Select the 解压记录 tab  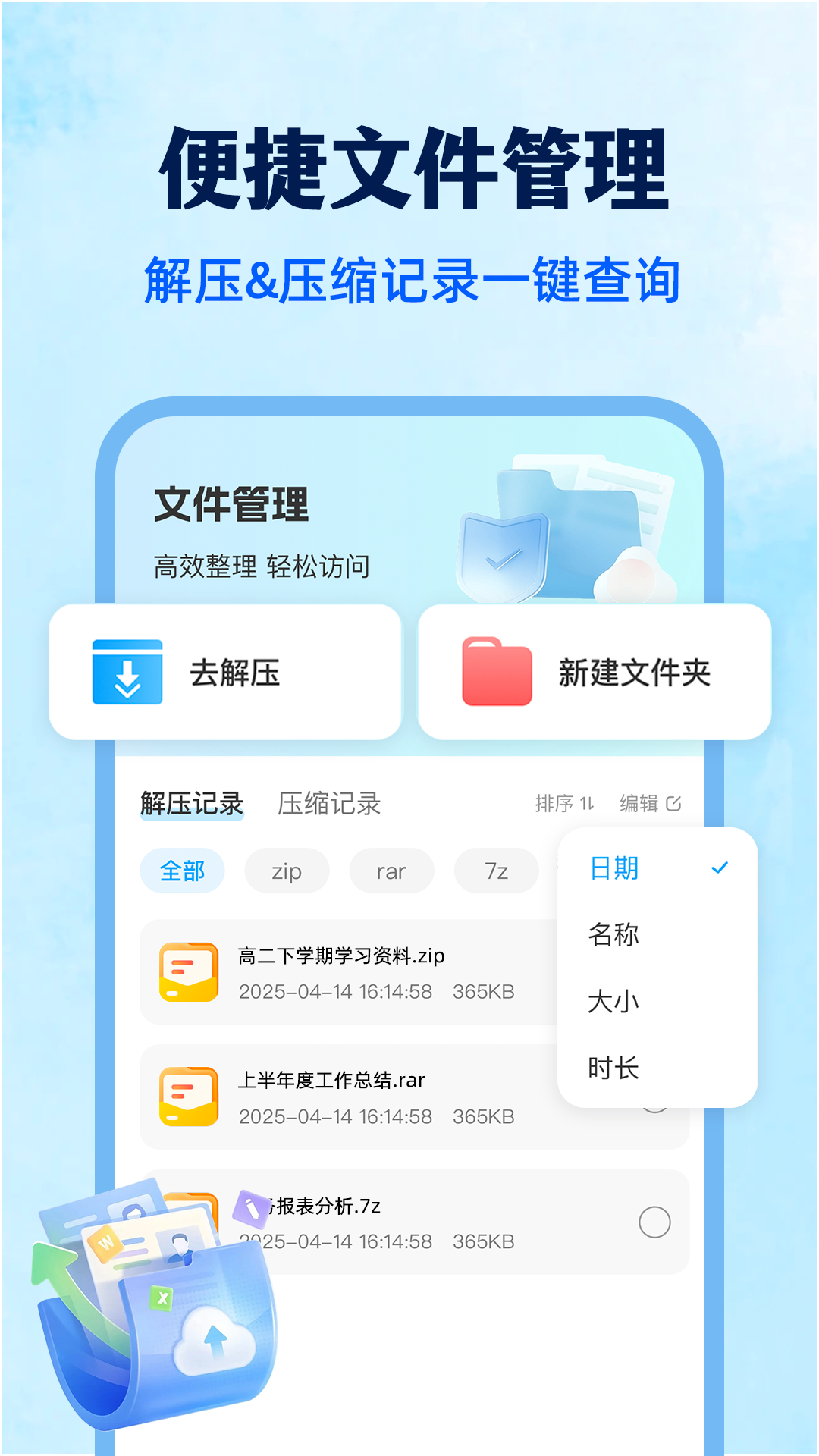click(191, 802)
